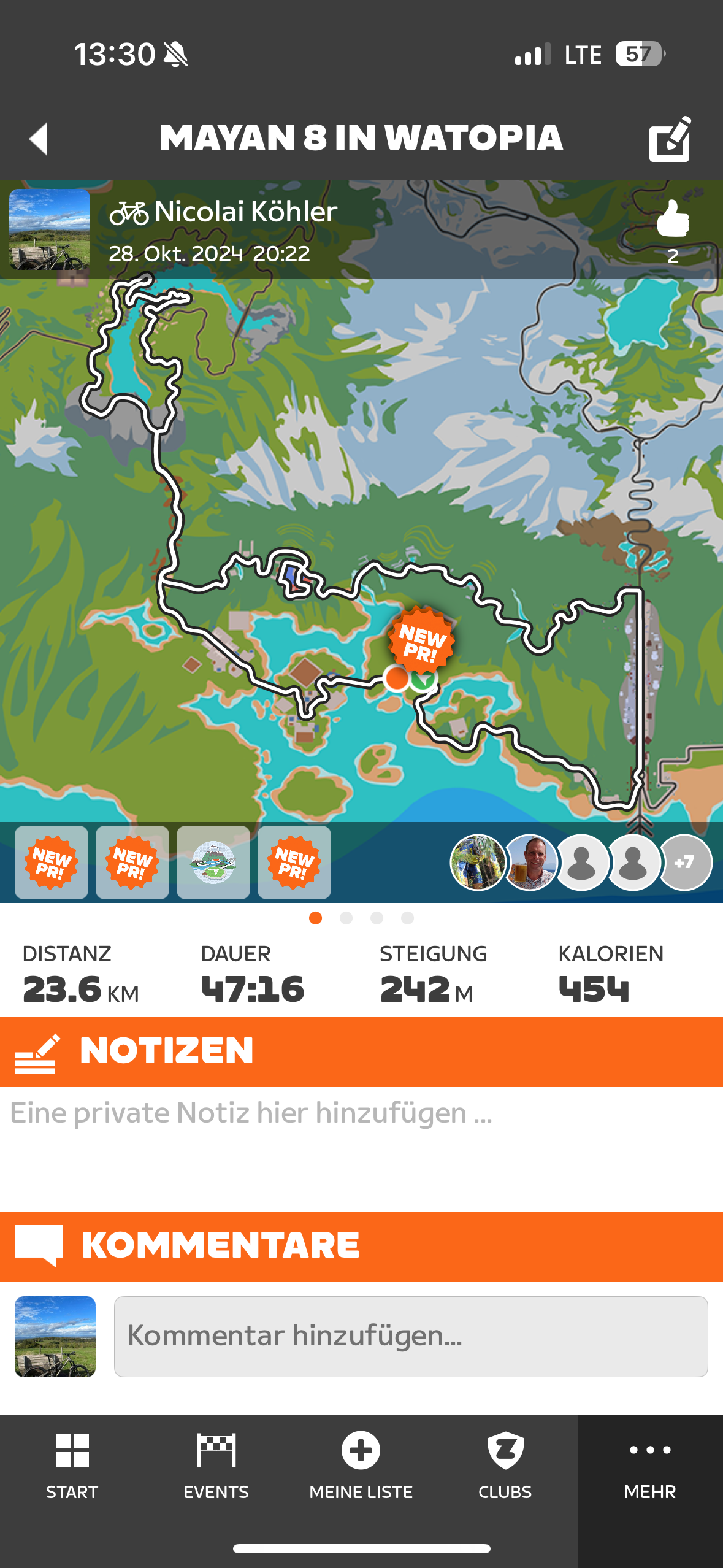Edit the Mayan 8 in Watopia activity
The height and width of the screenshot is (1568, 723).
click(670, 139)
